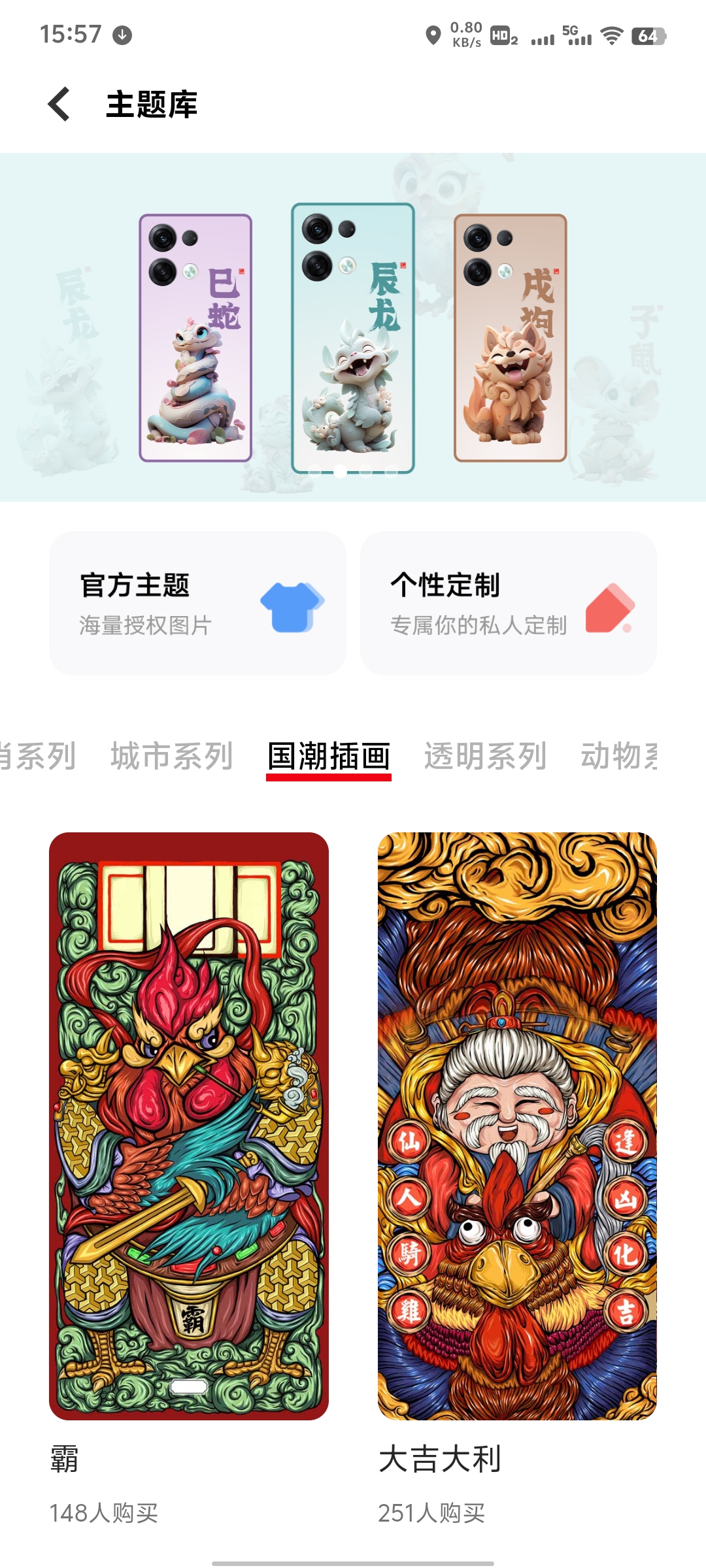The image size is (706, 1568).
Task: Go back from 主题库
Action: click(x=59, y=105)
